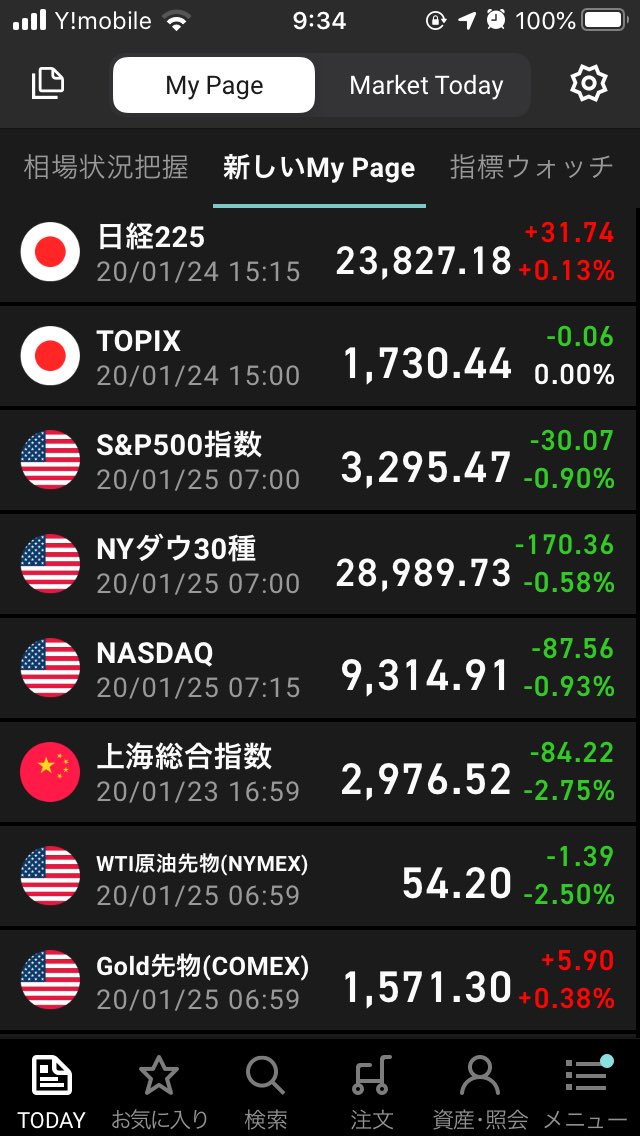
Task: Go to the お気に入り favorites tab
Action: 159,1090
